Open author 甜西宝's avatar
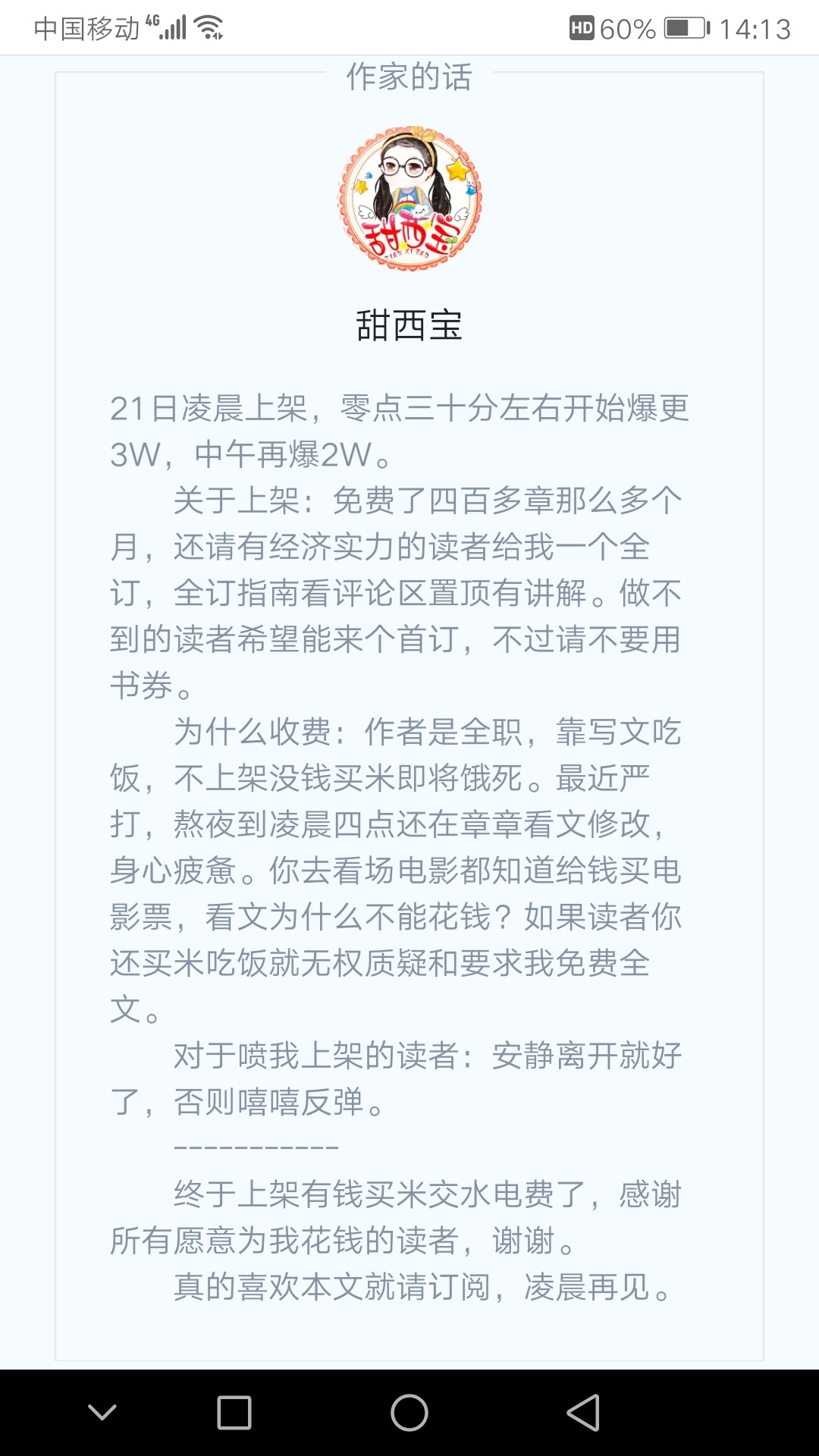This screenshot has width=819, height=1456. (x=409, y=199)
